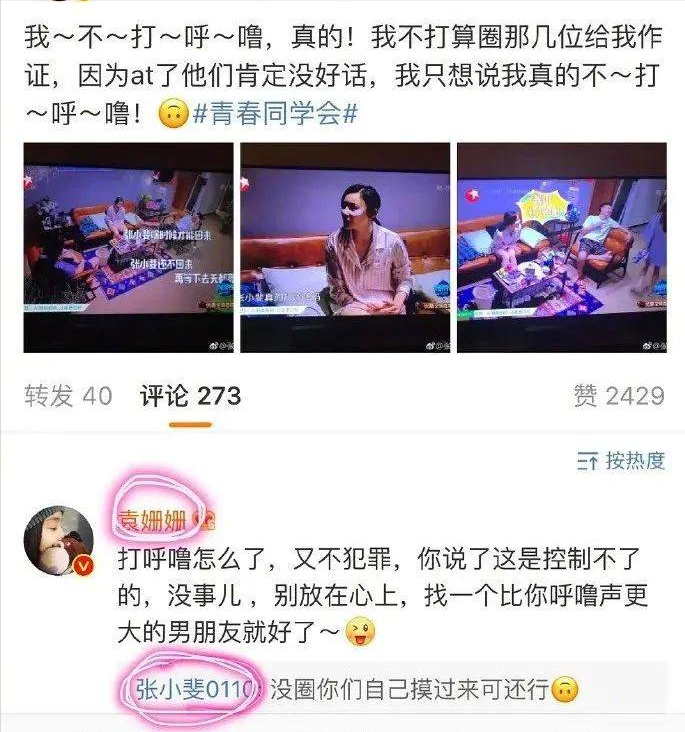The image size is (685, 732).
Task: Change comment sorting via 按热度
Action: (621, 461)
